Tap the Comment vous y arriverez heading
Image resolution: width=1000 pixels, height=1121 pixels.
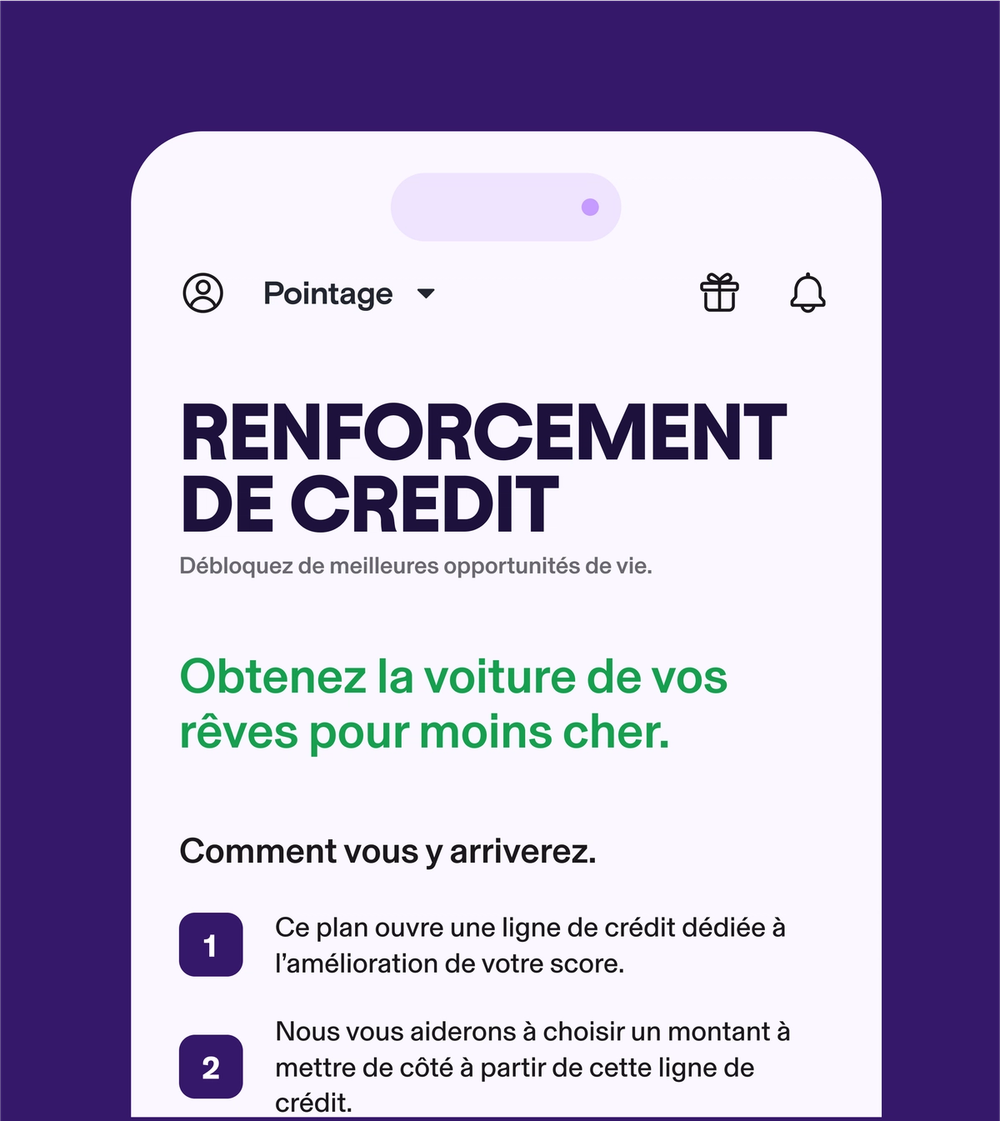pos(388,851)
